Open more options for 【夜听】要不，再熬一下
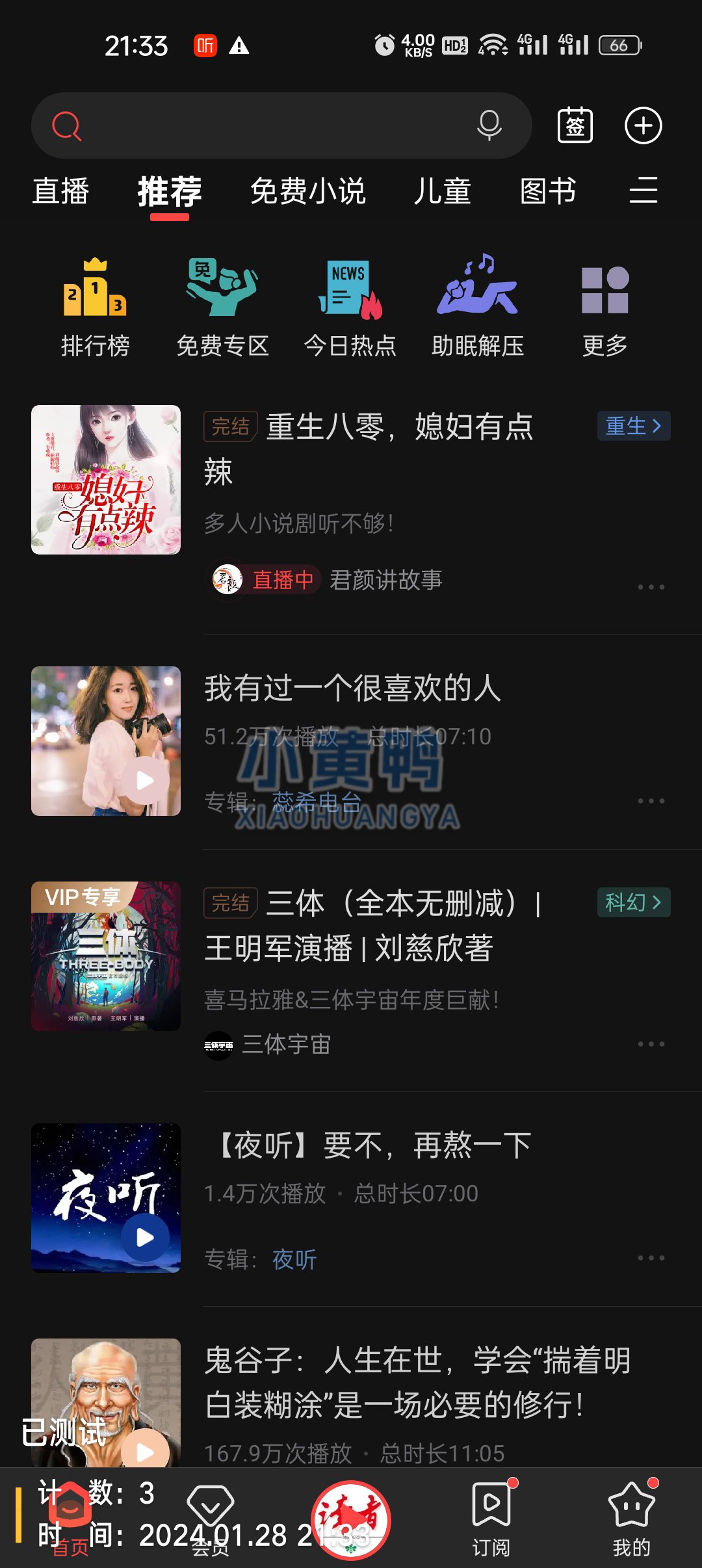The height and width of the screenshot is (1568, 702). [x=651, y=1258]
